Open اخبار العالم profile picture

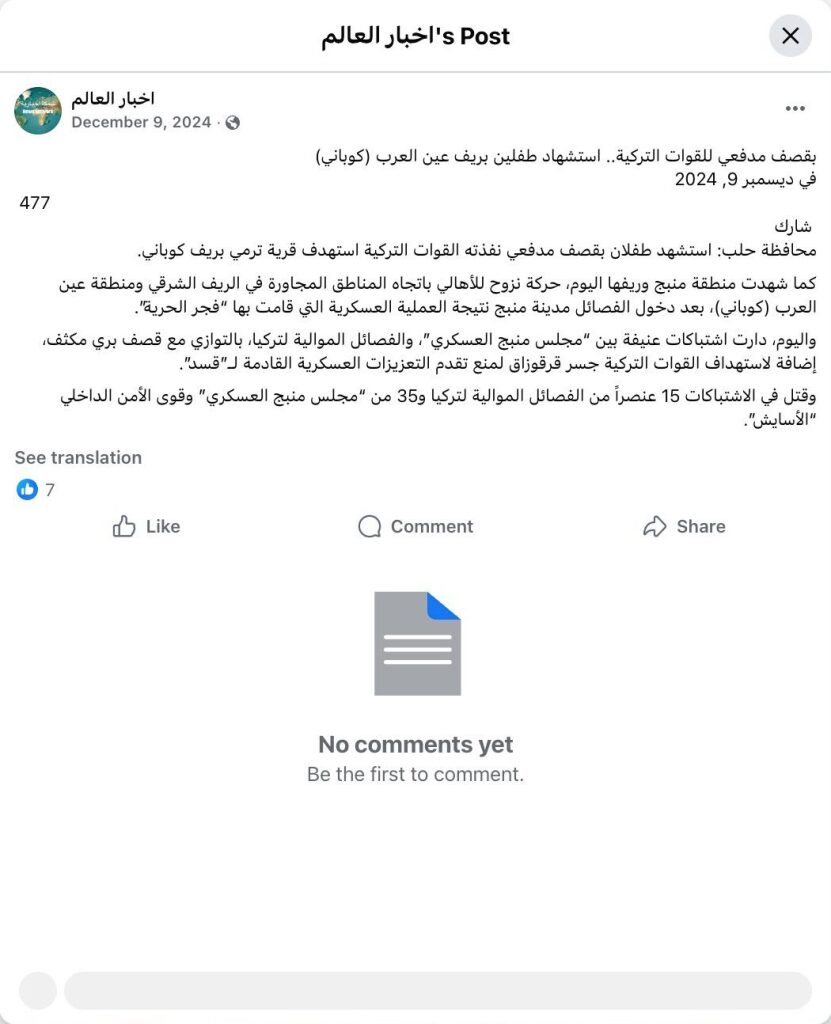coord(38,110)
